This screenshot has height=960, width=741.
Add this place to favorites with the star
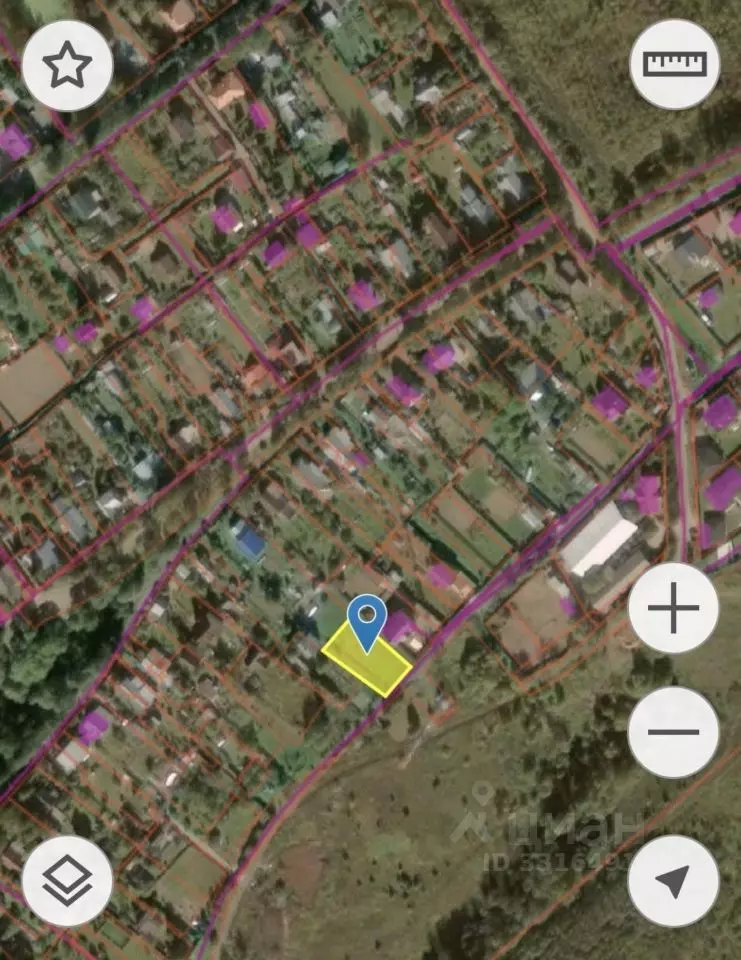point(67,66)
